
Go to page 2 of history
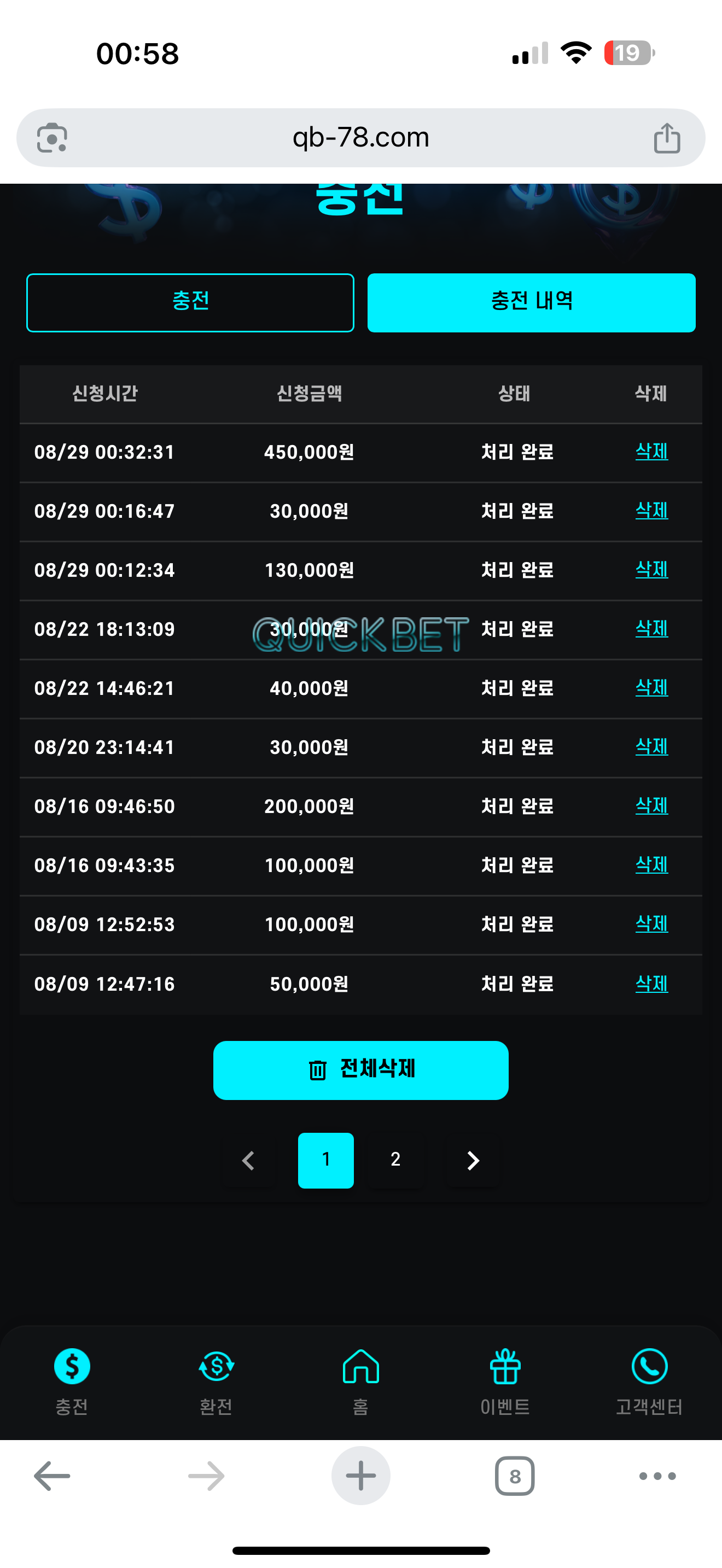point(395,1160)
